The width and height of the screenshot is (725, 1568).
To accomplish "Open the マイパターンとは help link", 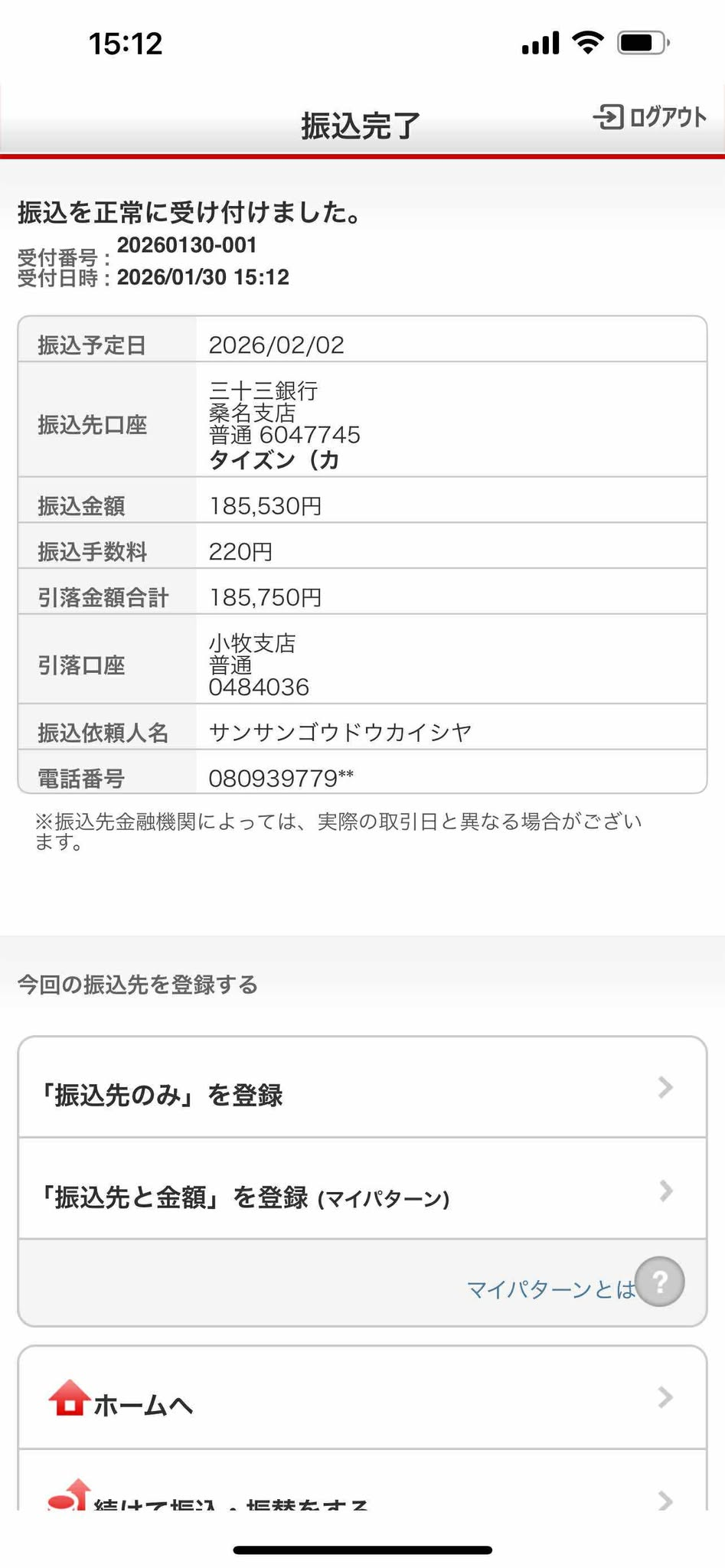I will [551, 1289].
